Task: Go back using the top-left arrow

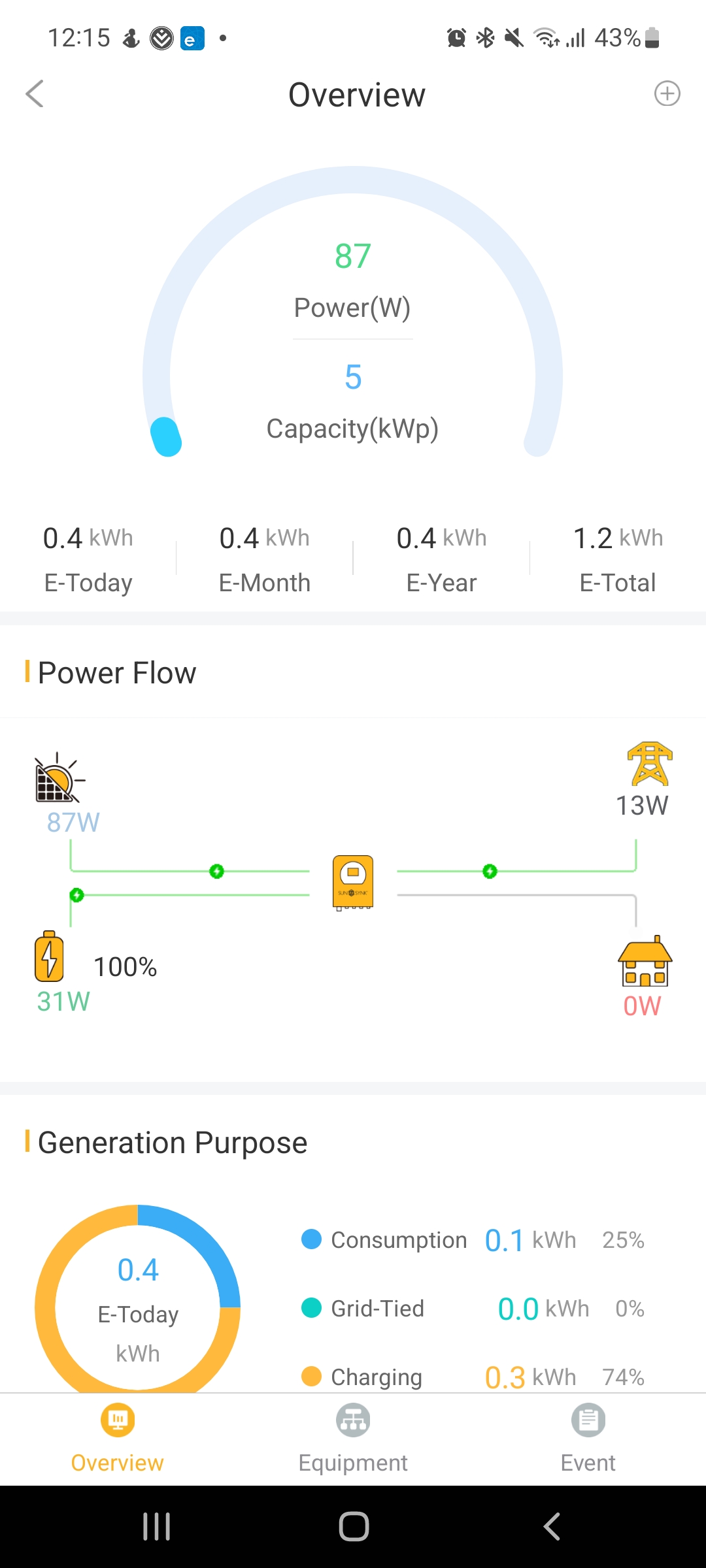Action: click(35, 94)
